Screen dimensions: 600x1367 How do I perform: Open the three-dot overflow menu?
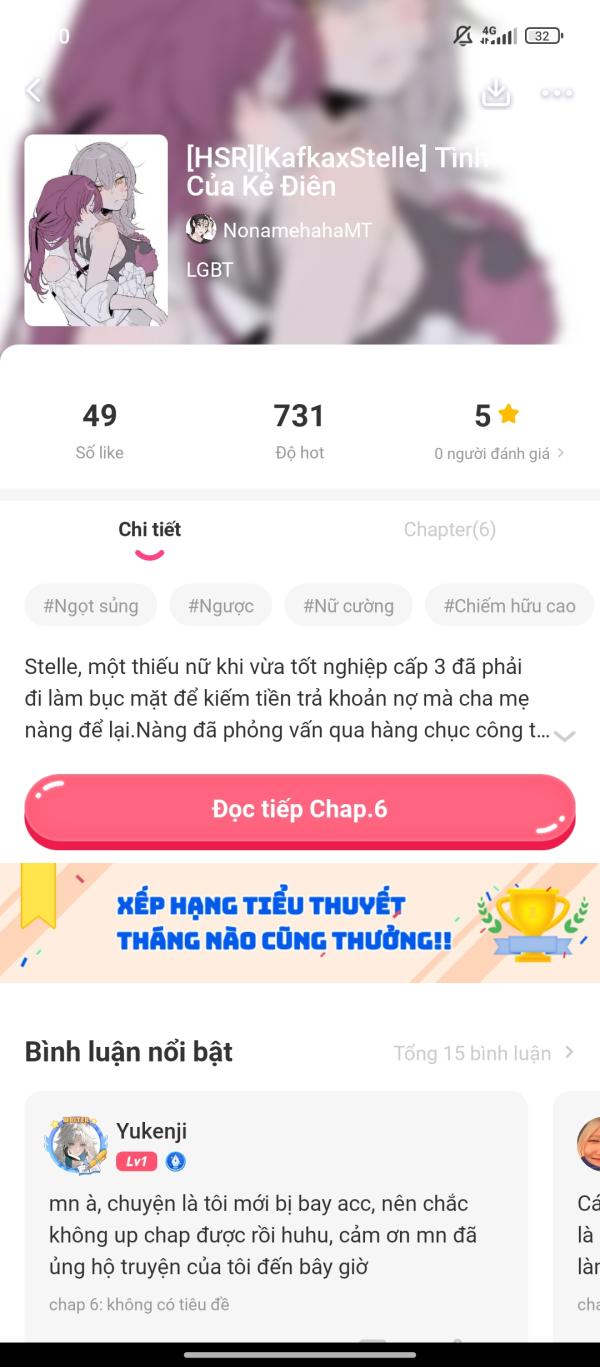[557, 93]
